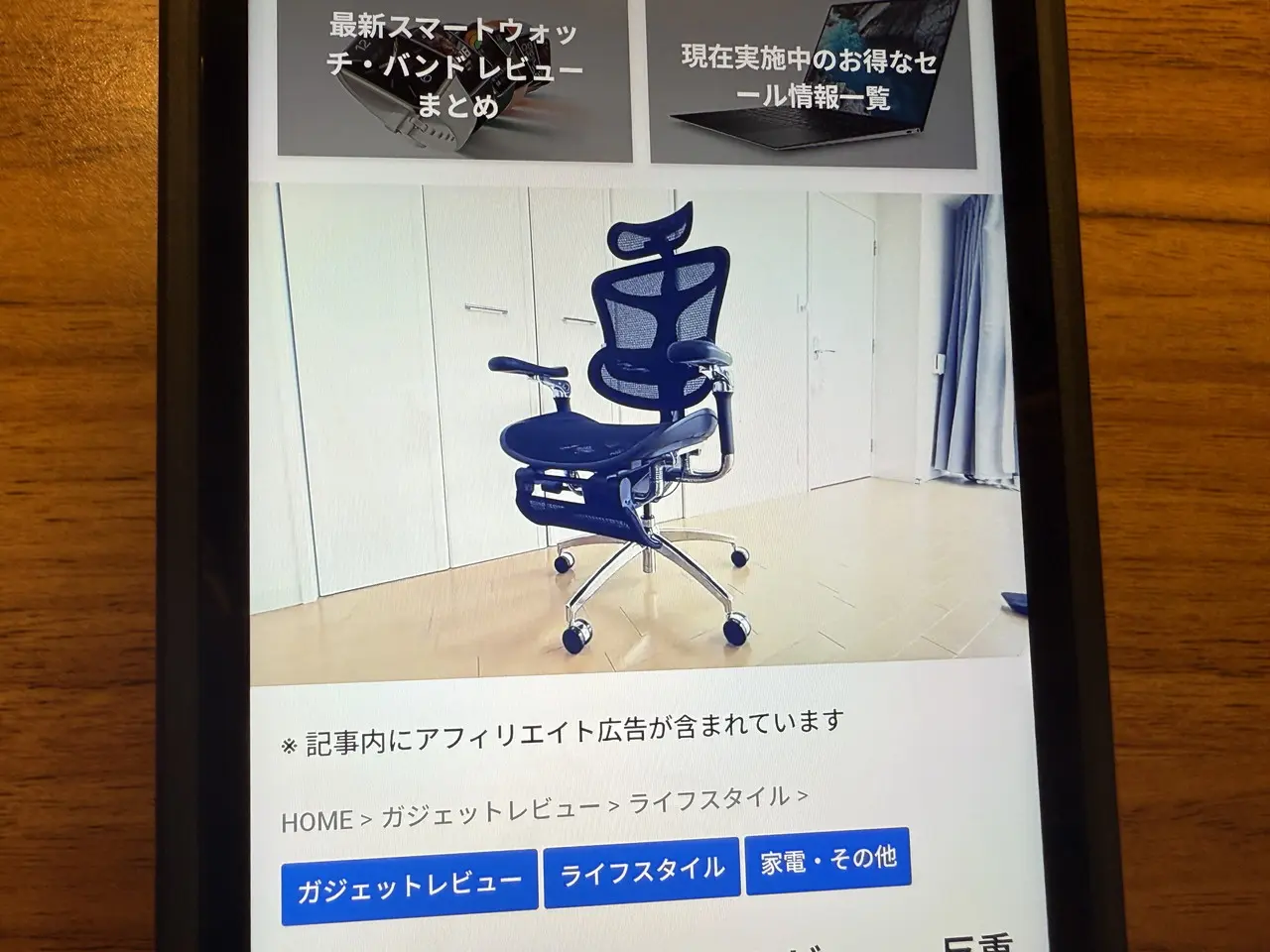This screenshot has height=952, width=1270.
Task: Open the current sale information list
Action: 812,77
